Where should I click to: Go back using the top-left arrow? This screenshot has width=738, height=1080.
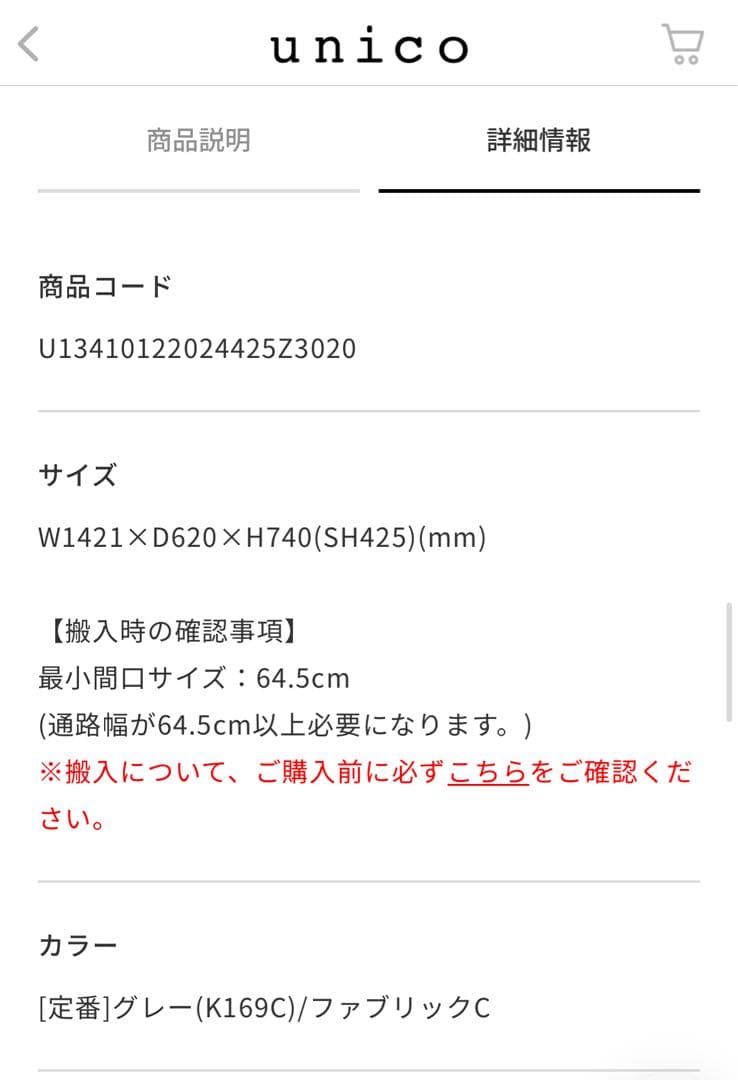pyautogui.click(x=29, y=45)
